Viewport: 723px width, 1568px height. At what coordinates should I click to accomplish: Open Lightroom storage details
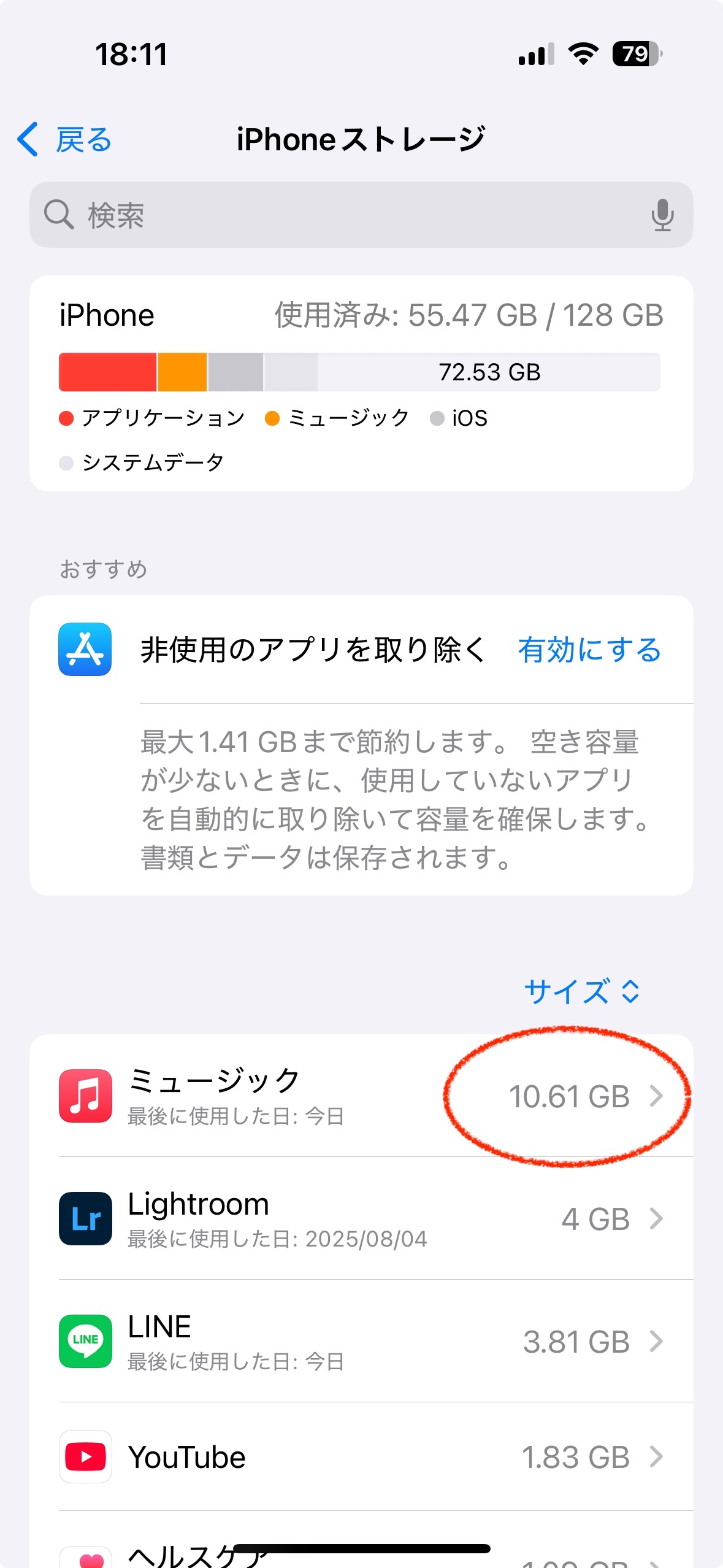(x=361, y=1218)
